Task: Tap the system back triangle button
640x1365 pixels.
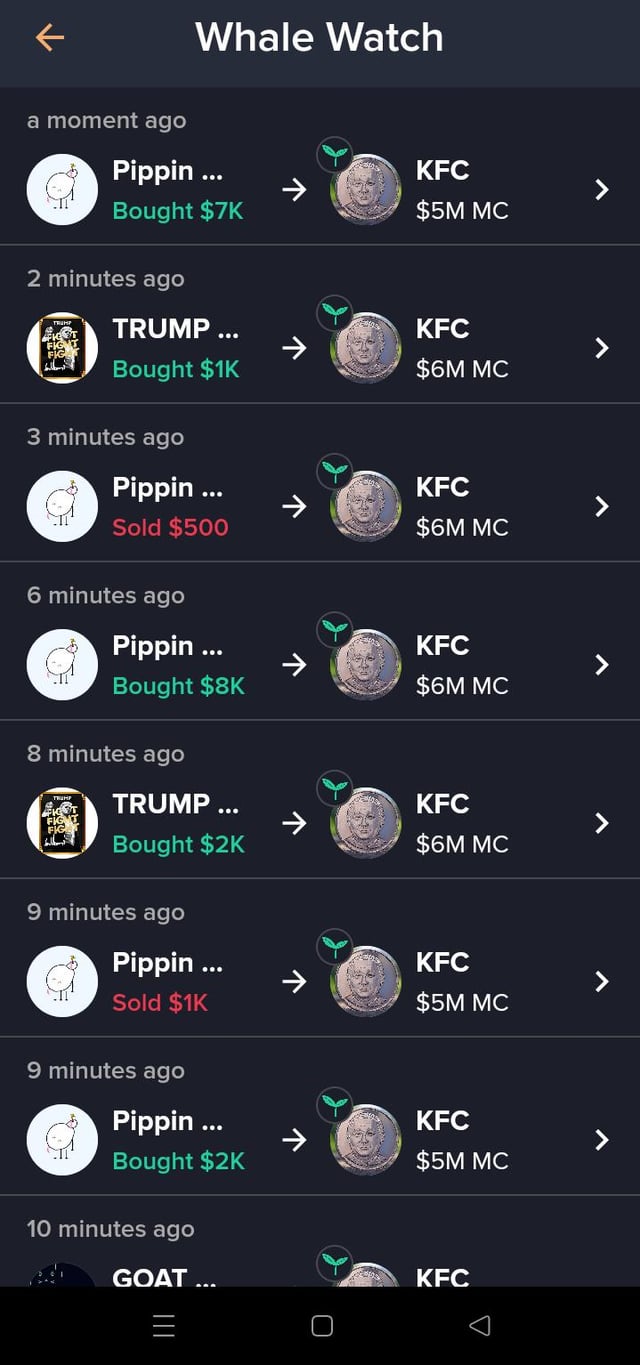Action: (479, 1326)
